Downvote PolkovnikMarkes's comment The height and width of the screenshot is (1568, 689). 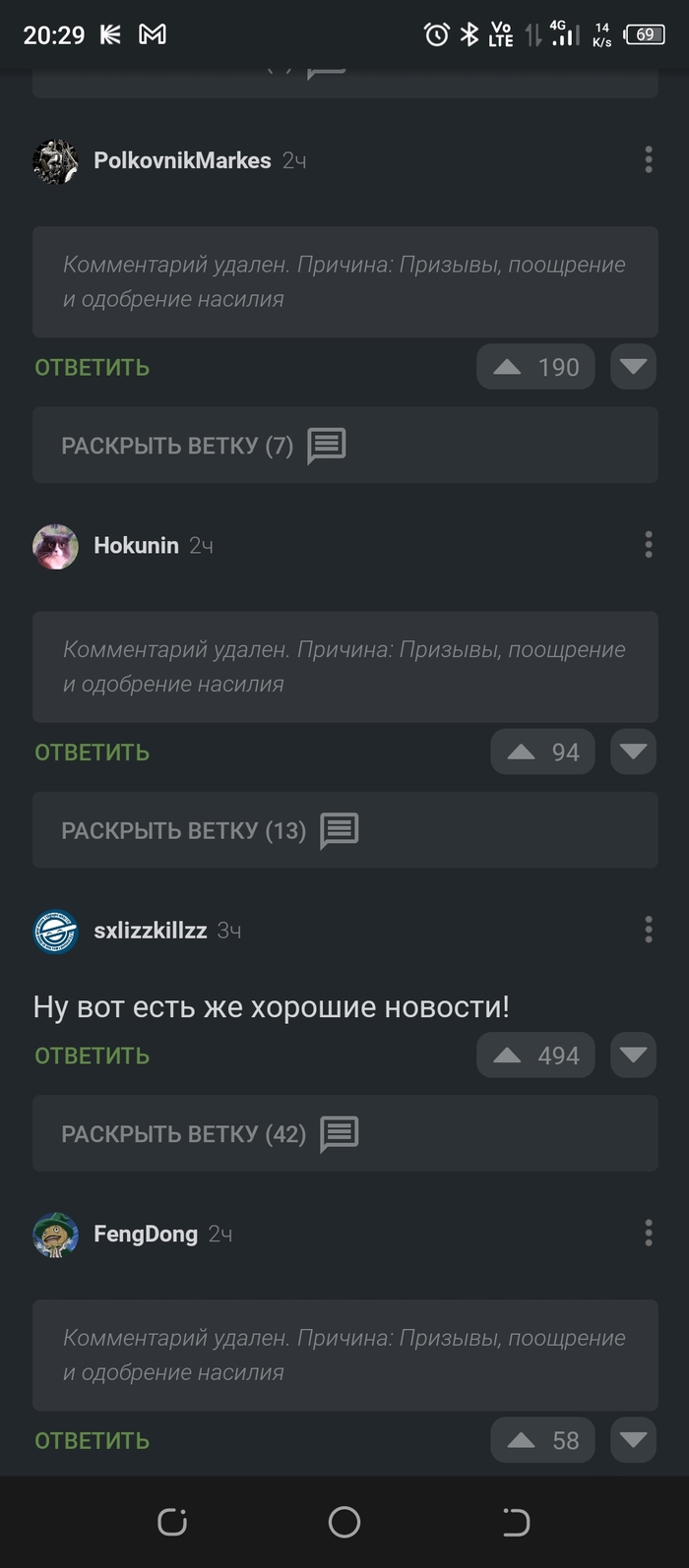coord(633,367)
